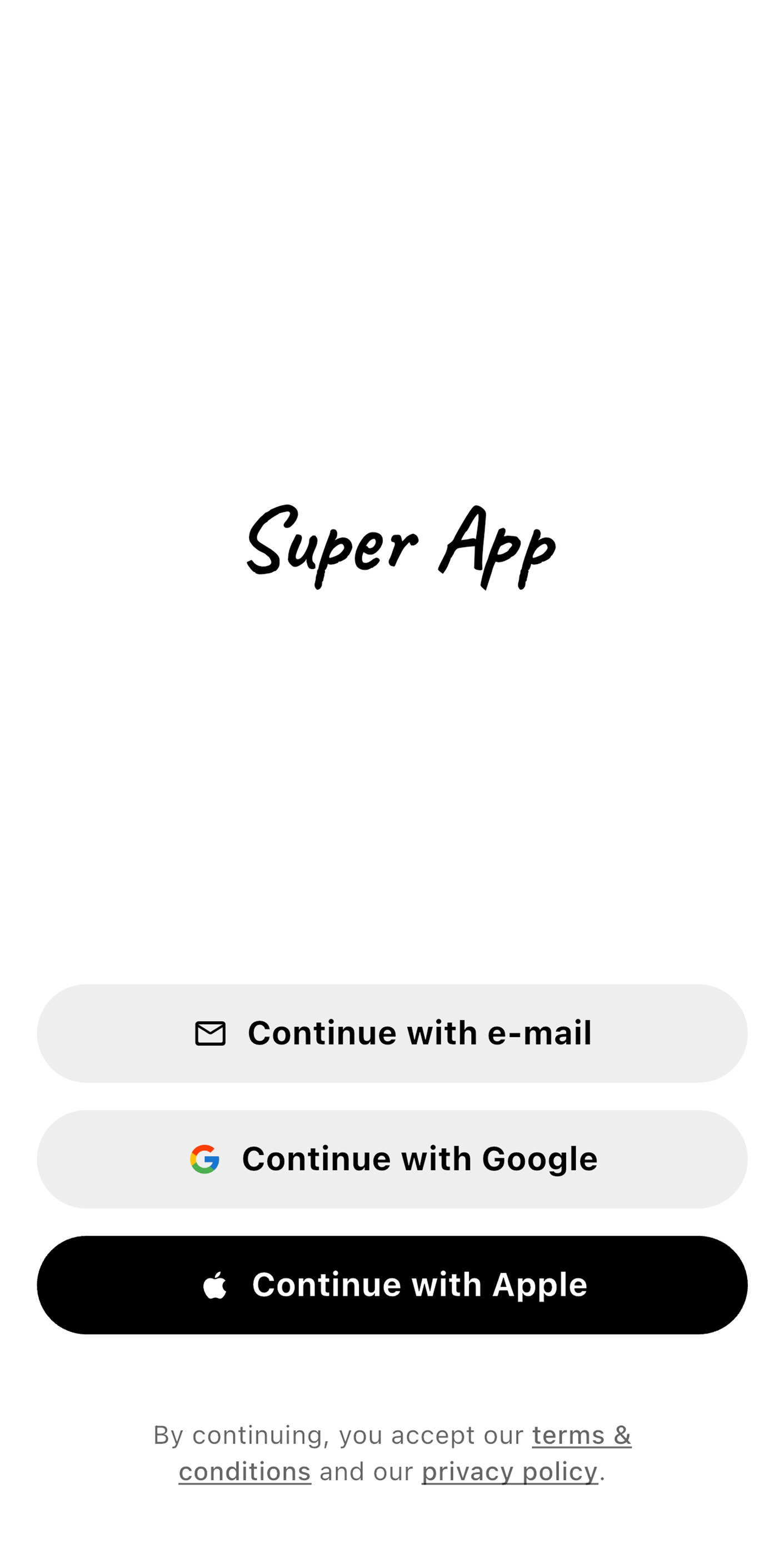Sign in using Continue with Apple

coord(392,1285)
